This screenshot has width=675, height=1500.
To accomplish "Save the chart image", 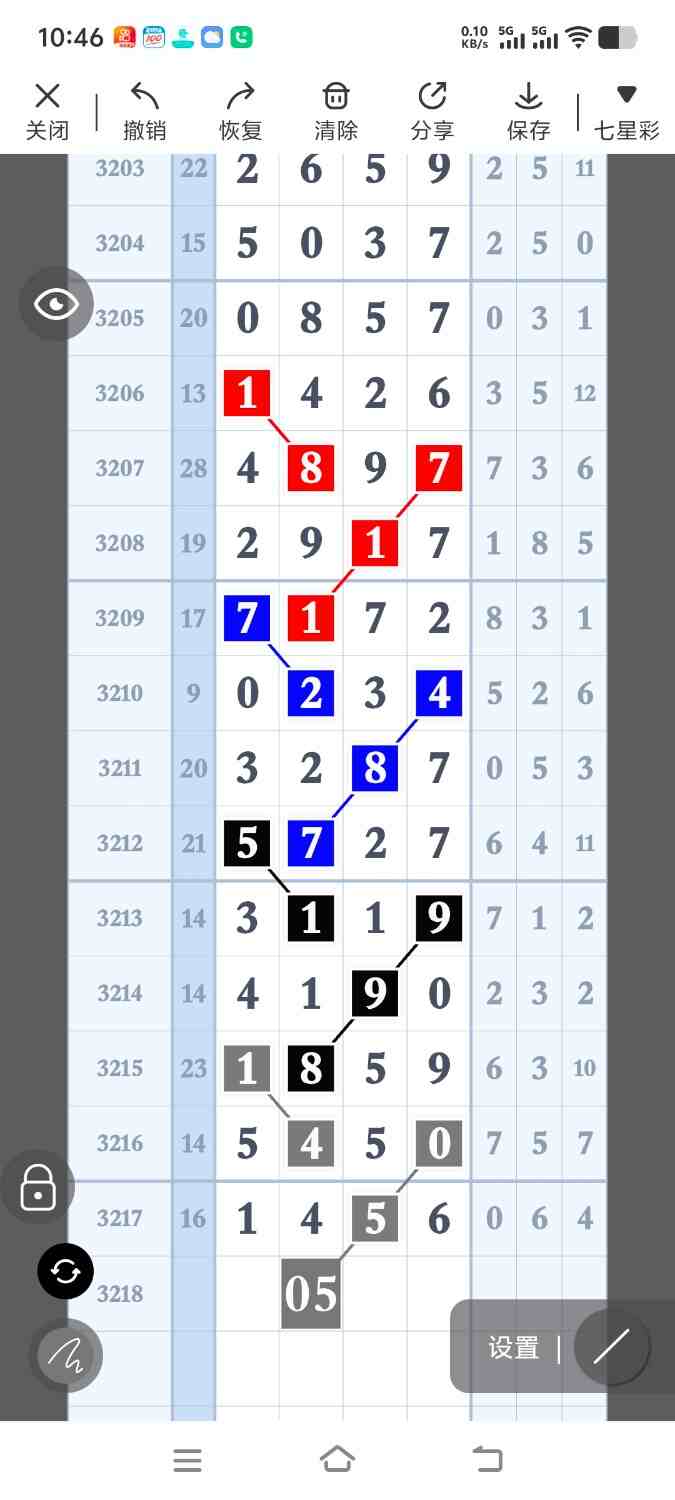I will coord(528,111).
